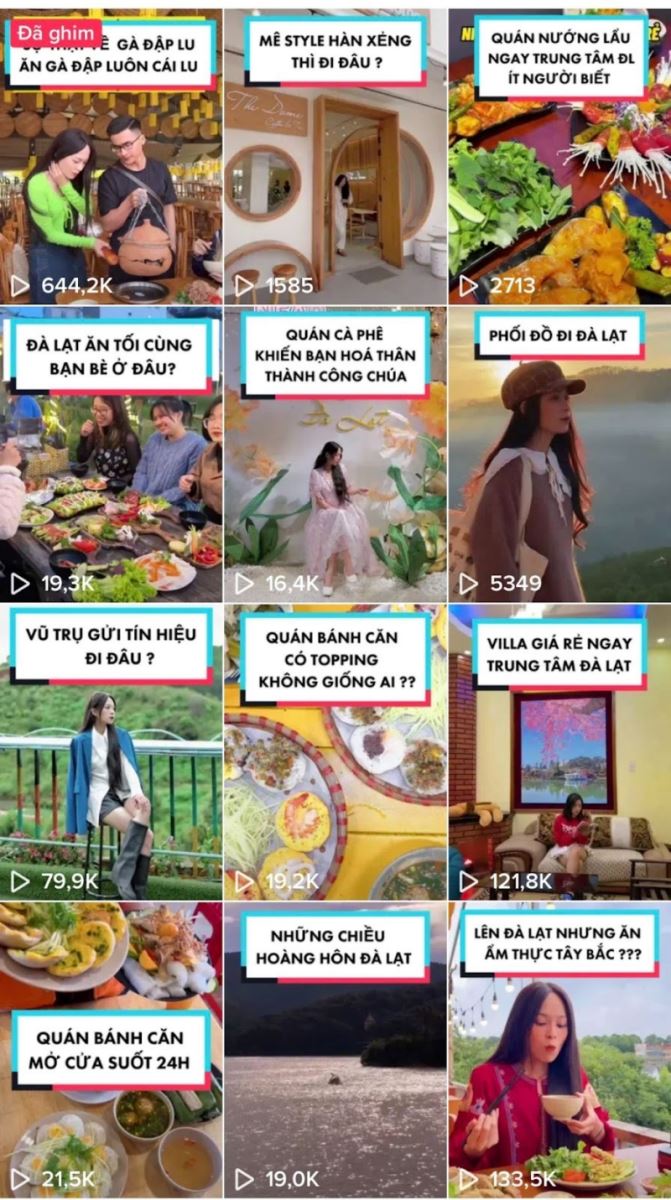The height and width of the screenshot is (1200, 671).
Task: Open 'Những chiều hoàng hôn Đà Lạt' video
Action: (x=335, y=1050)
